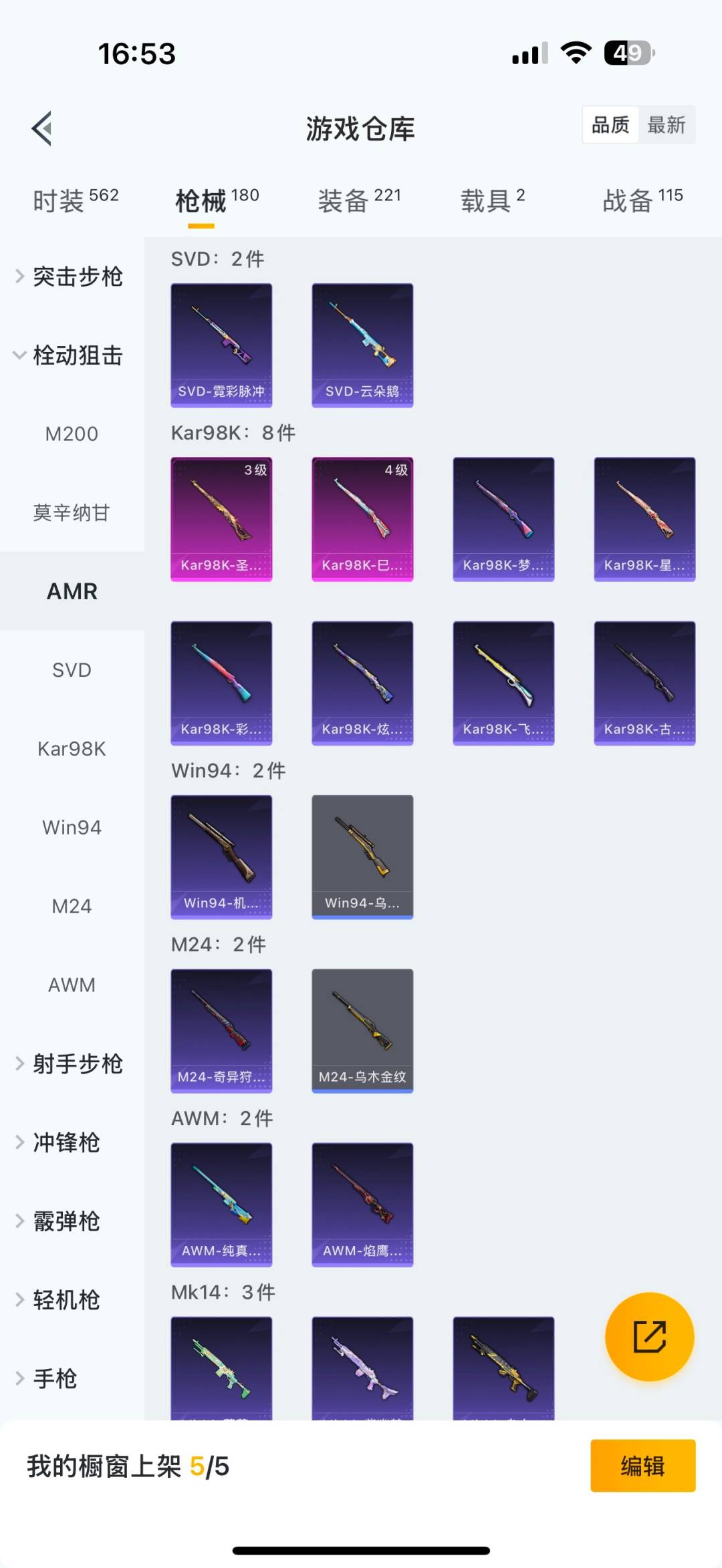Sort the warehouse by 最新
The width and height of the screenshot is (722, 1568).
coord(666,125)
